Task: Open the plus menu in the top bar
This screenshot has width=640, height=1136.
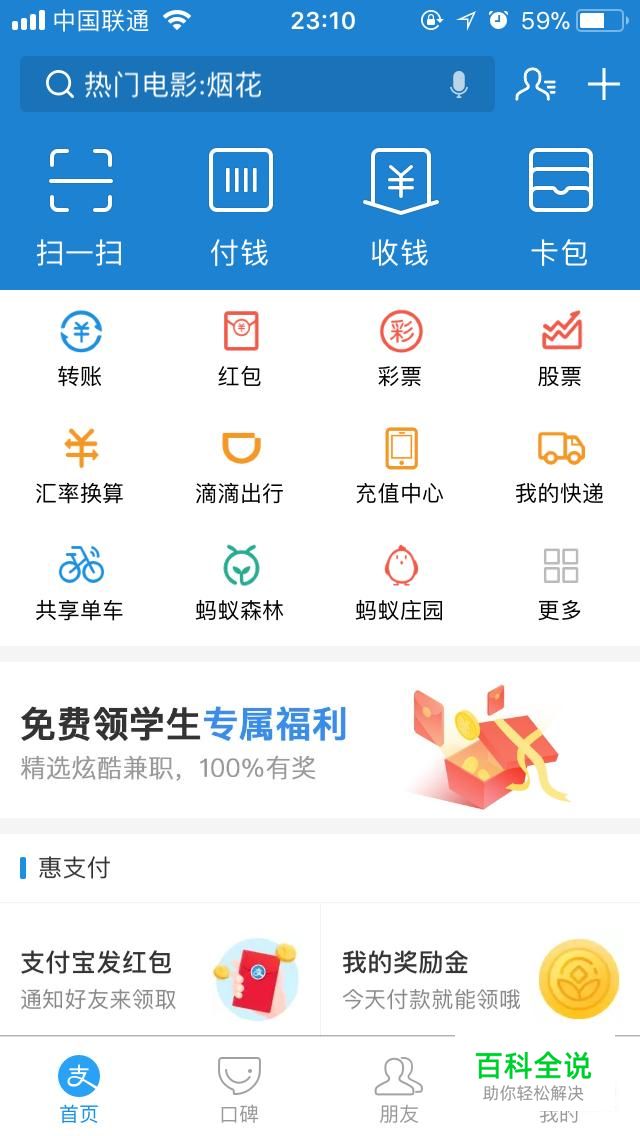Action: pyautogui.click(x=604, y=85)
